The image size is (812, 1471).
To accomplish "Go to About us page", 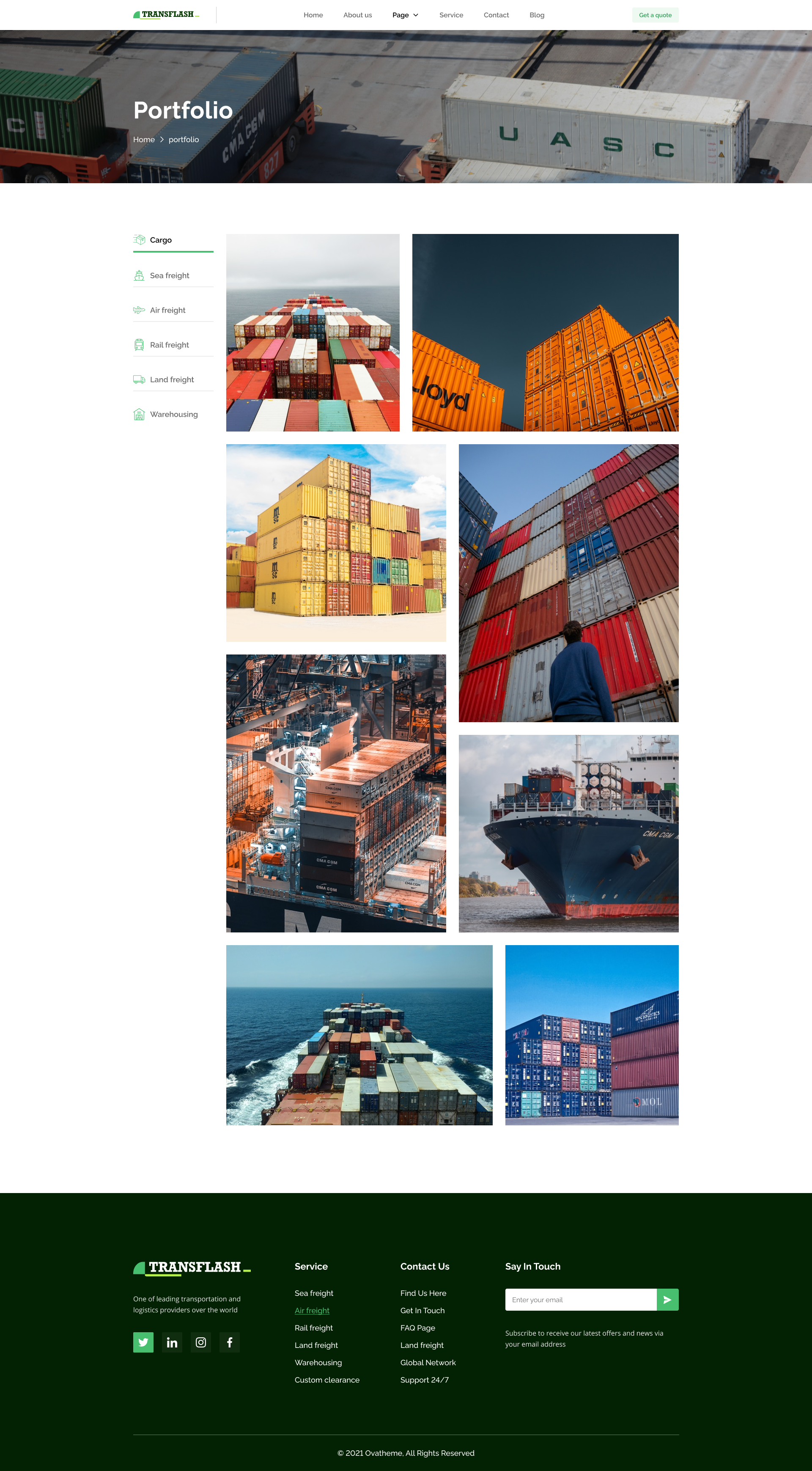I will click(x=357, y=15).
